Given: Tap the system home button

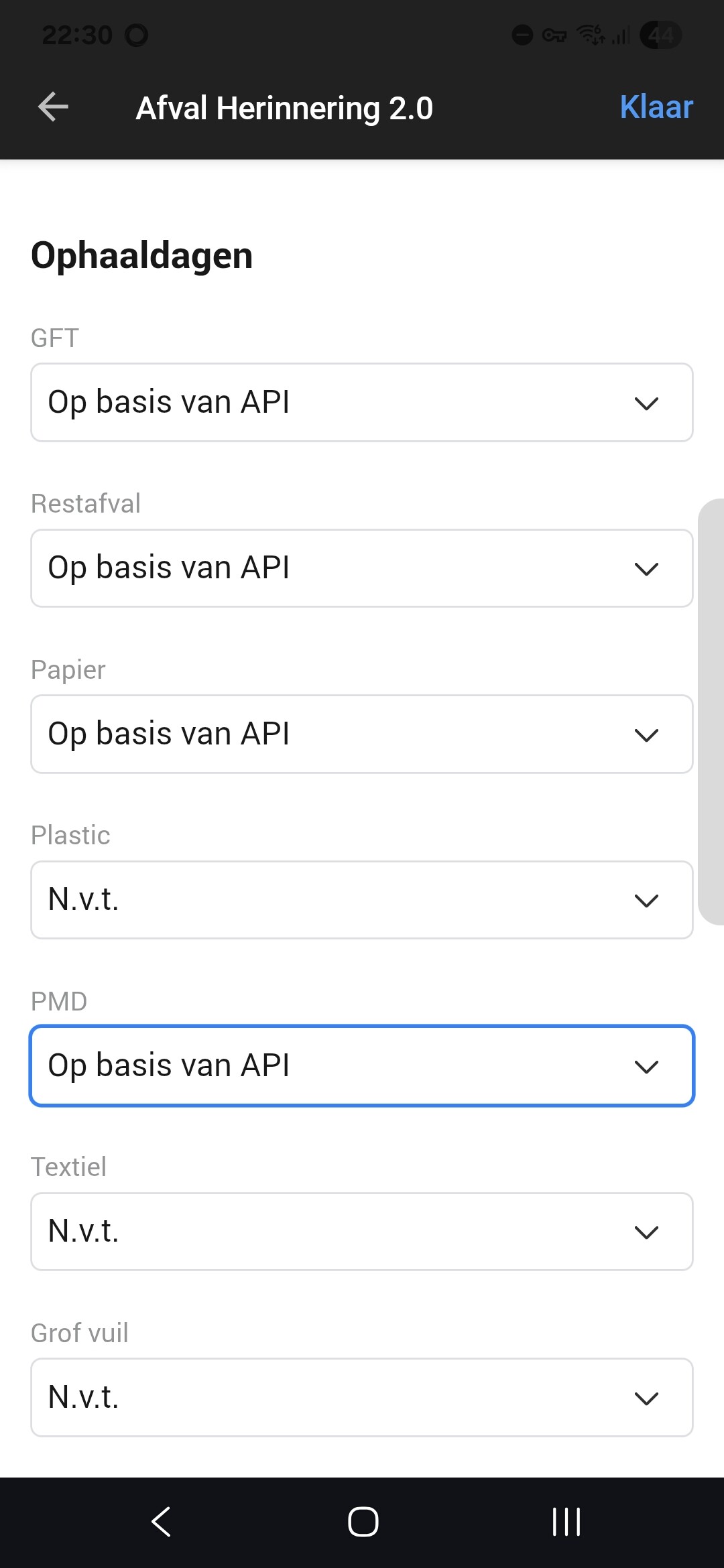Looking at the screenshot, I should click(363, 1521).
